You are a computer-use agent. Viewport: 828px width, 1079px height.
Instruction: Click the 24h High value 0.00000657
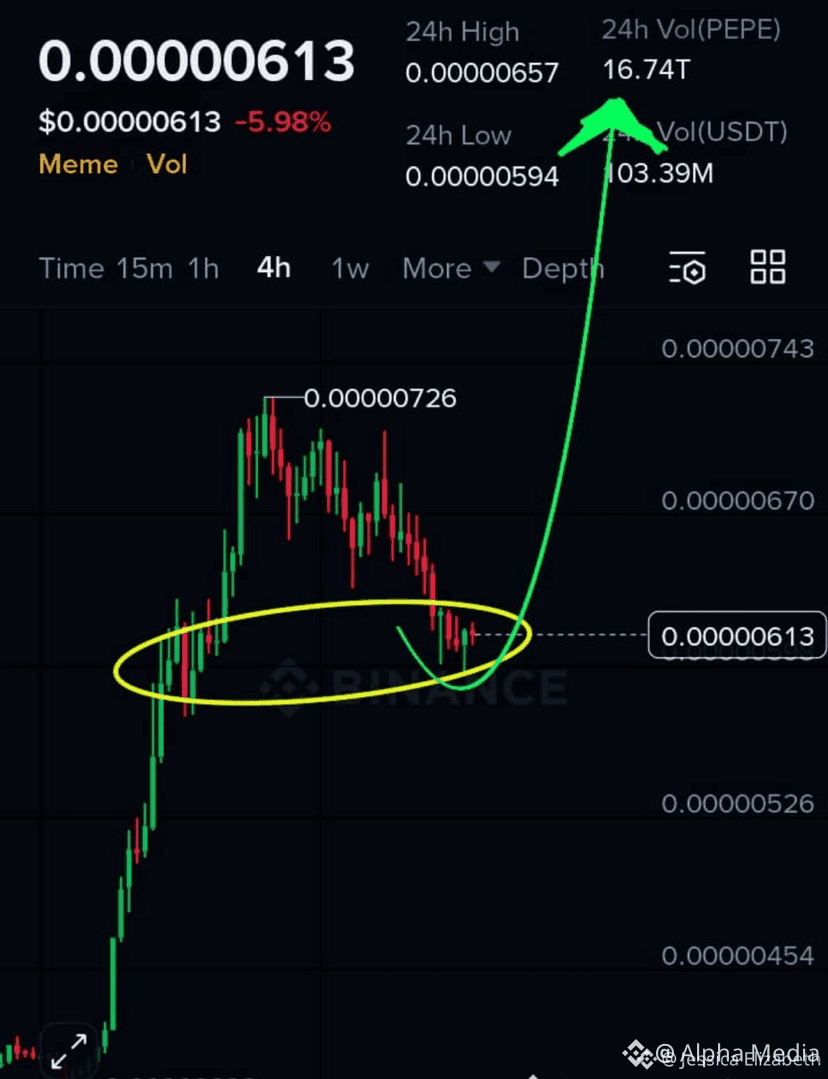482,73
